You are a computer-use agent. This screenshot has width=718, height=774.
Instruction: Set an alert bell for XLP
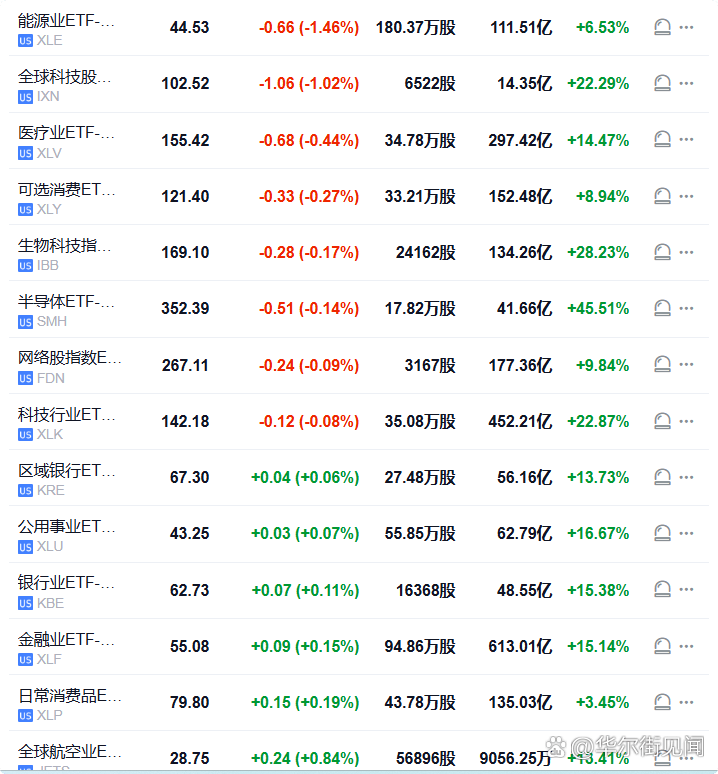tap(662, 702)
